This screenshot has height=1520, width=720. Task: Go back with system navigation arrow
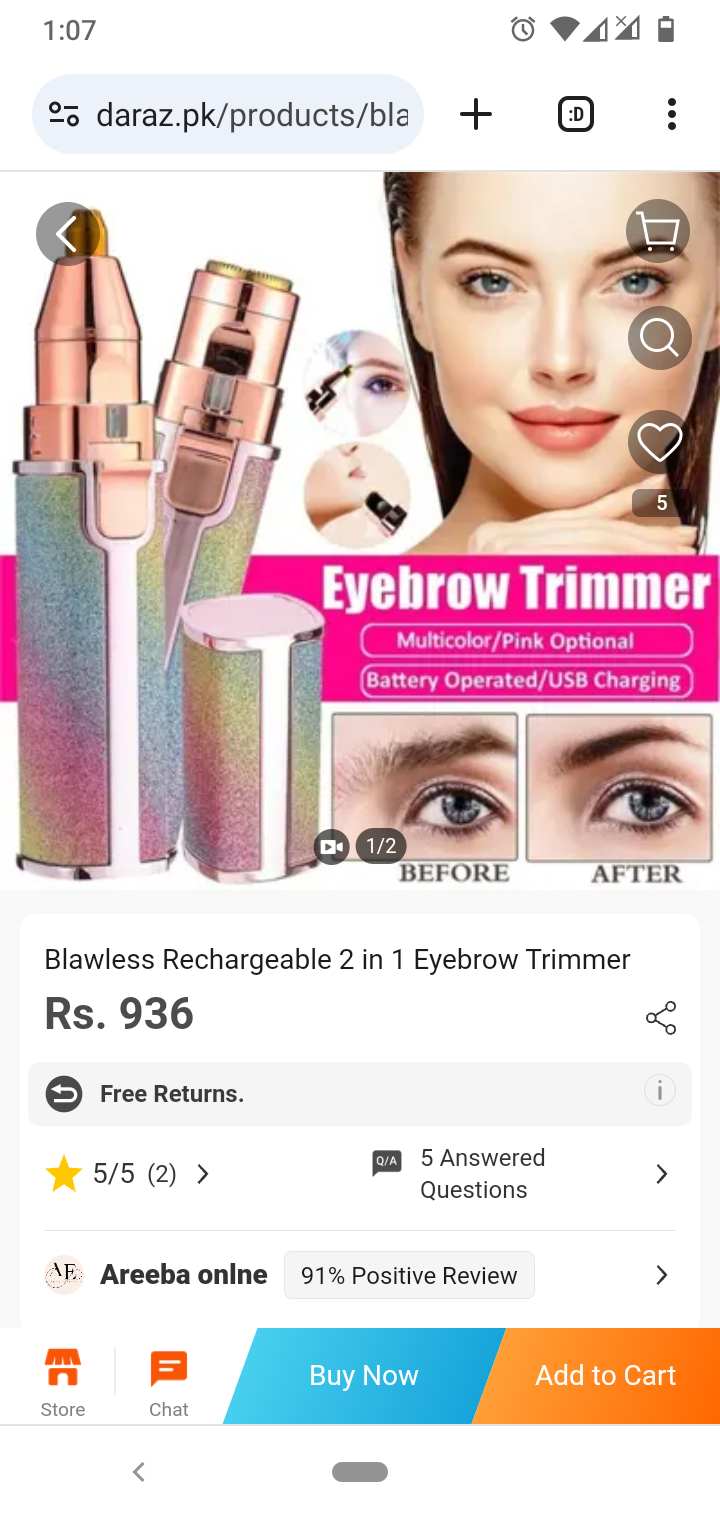point(139,1472)
